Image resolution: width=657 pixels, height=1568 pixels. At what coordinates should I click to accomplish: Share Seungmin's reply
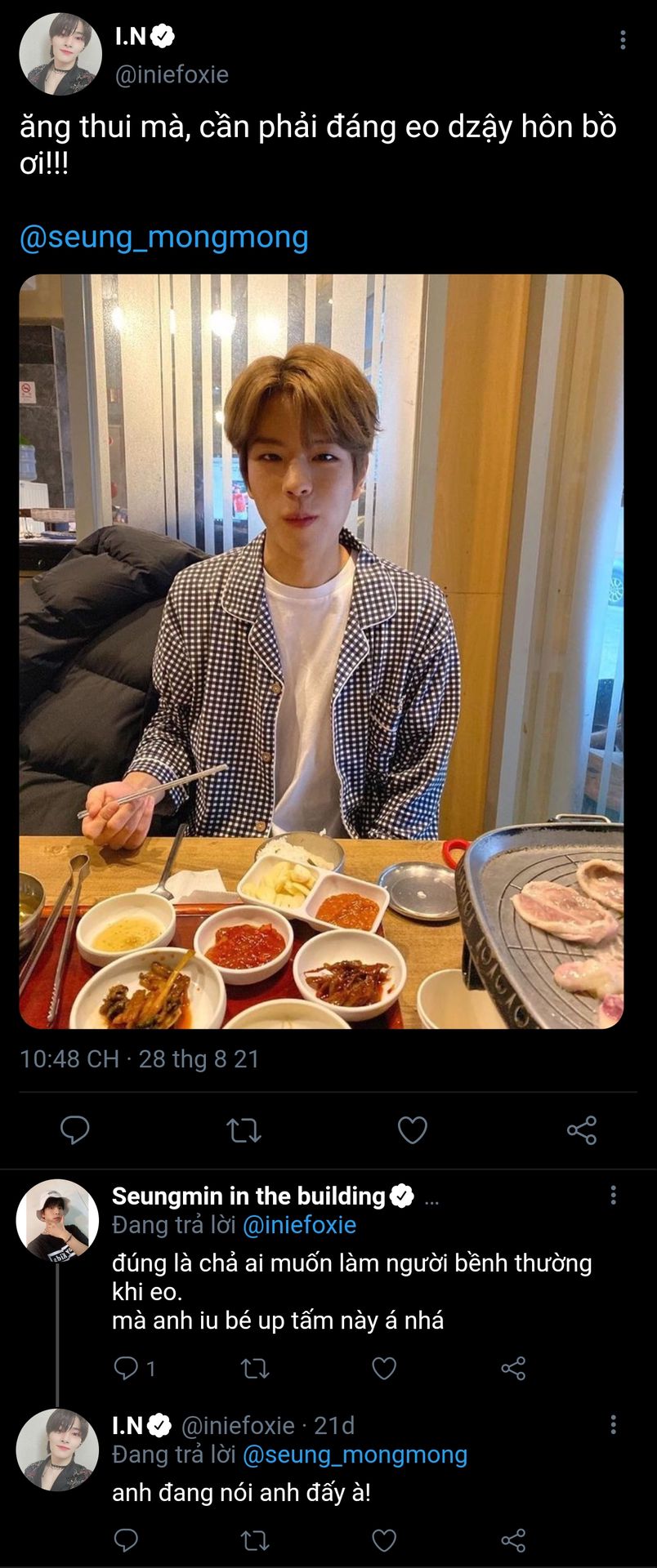point(513,1368)
